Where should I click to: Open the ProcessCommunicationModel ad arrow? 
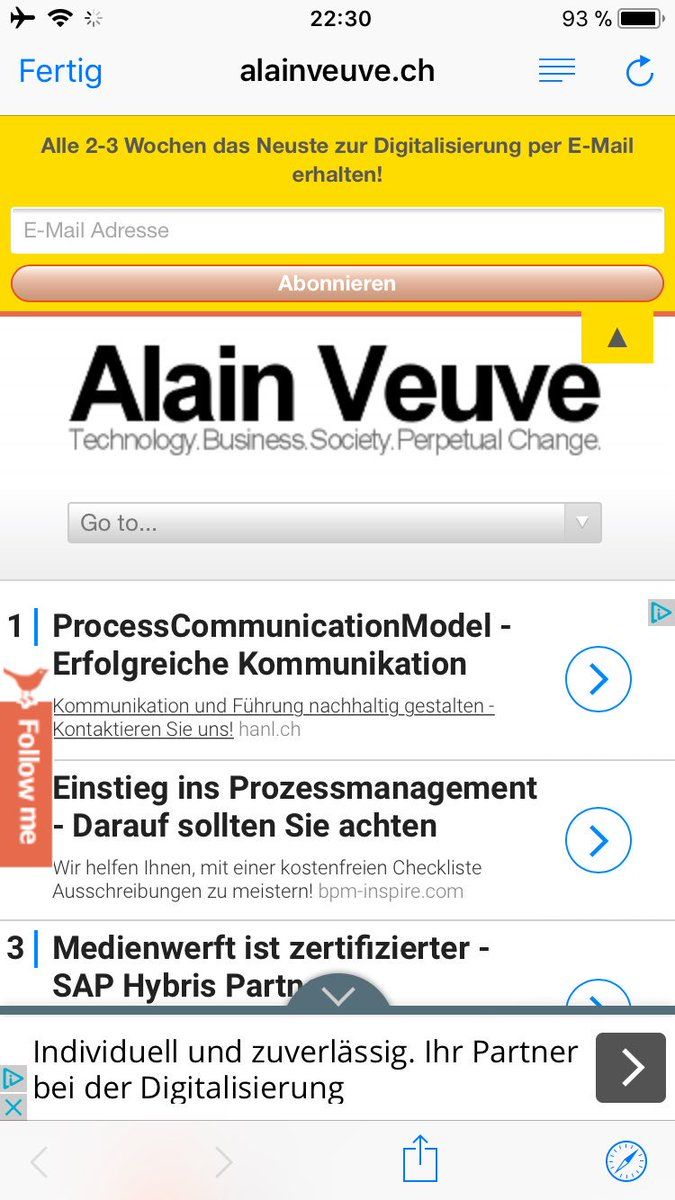coord(598,680)
